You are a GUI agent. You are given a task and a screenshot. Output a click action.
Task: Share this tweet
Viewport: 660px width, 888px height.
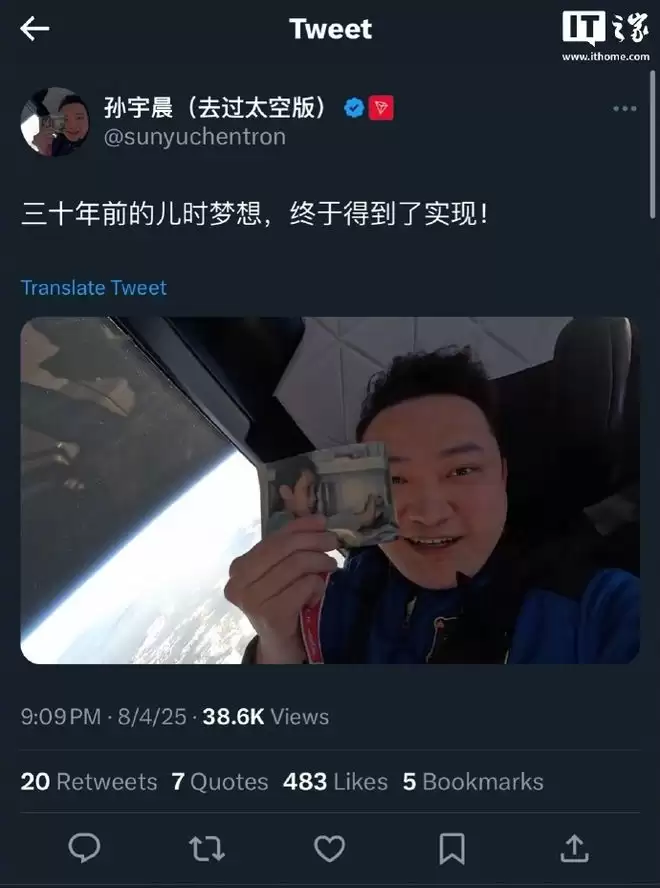(x=574, y=848)
